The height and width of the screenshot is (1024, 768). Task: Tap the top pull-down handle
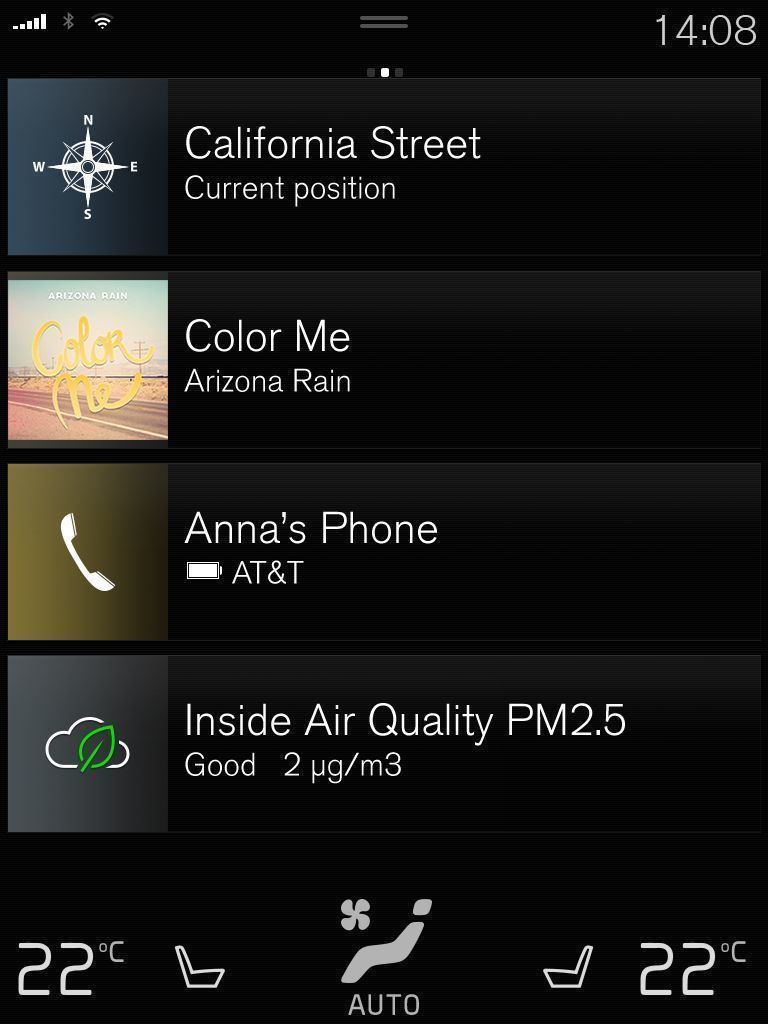point(384,22)
